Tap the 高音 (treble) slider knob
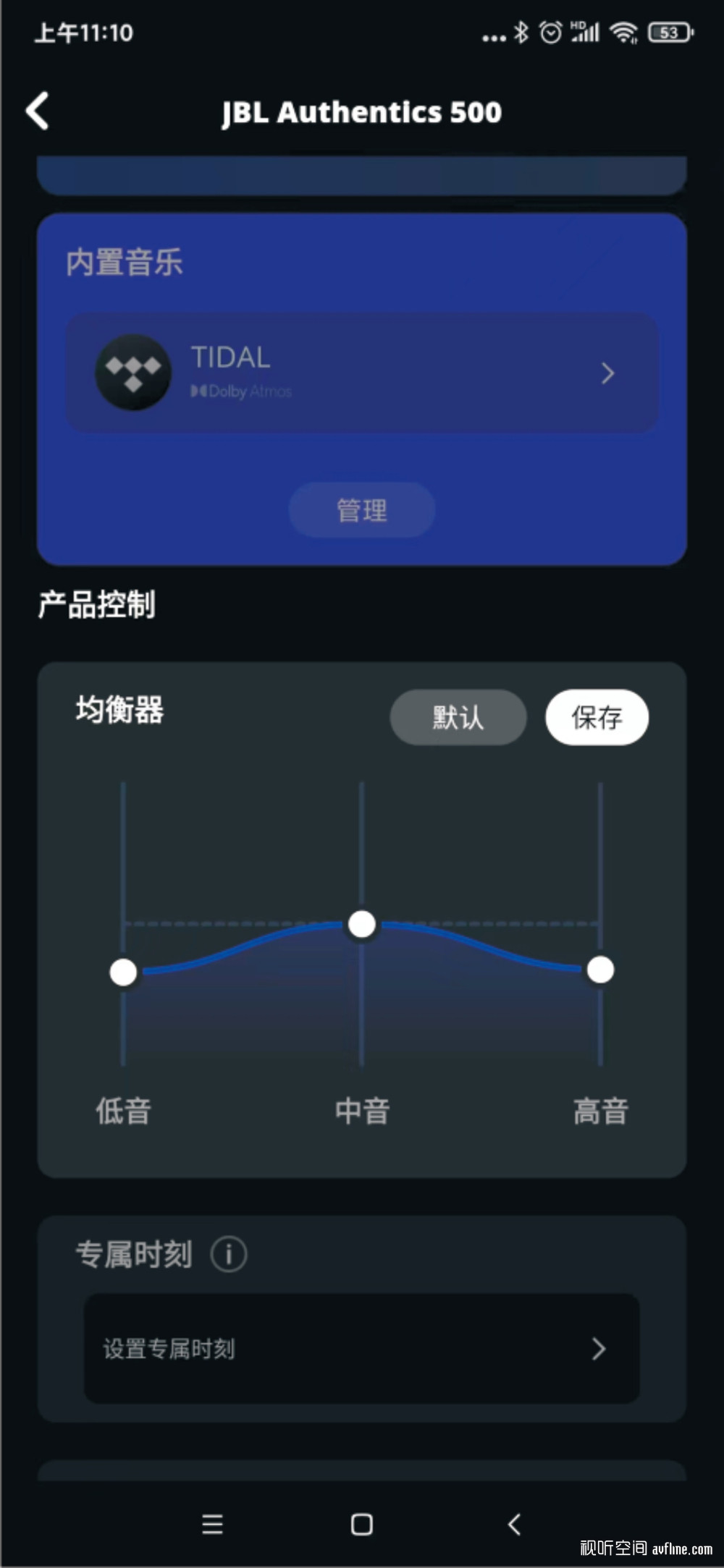724x1568 pixels. [600, 970]
